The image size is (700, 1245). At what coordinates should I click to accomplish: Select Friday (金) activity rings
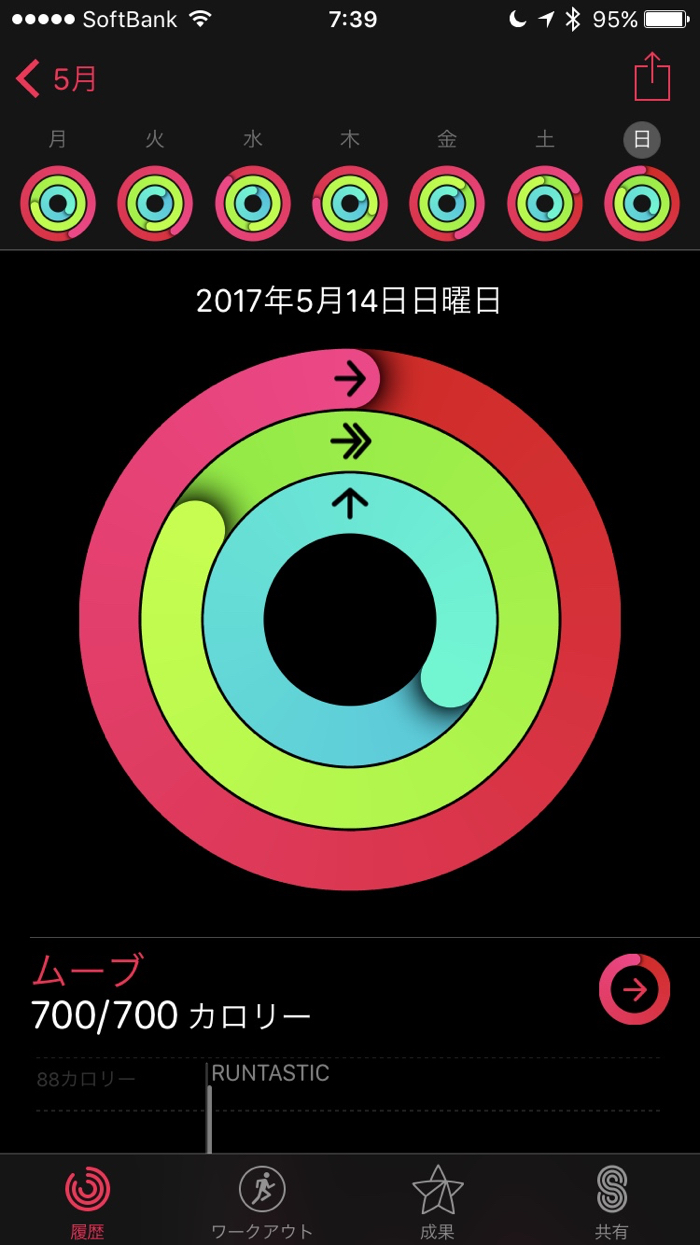[447, 203]
